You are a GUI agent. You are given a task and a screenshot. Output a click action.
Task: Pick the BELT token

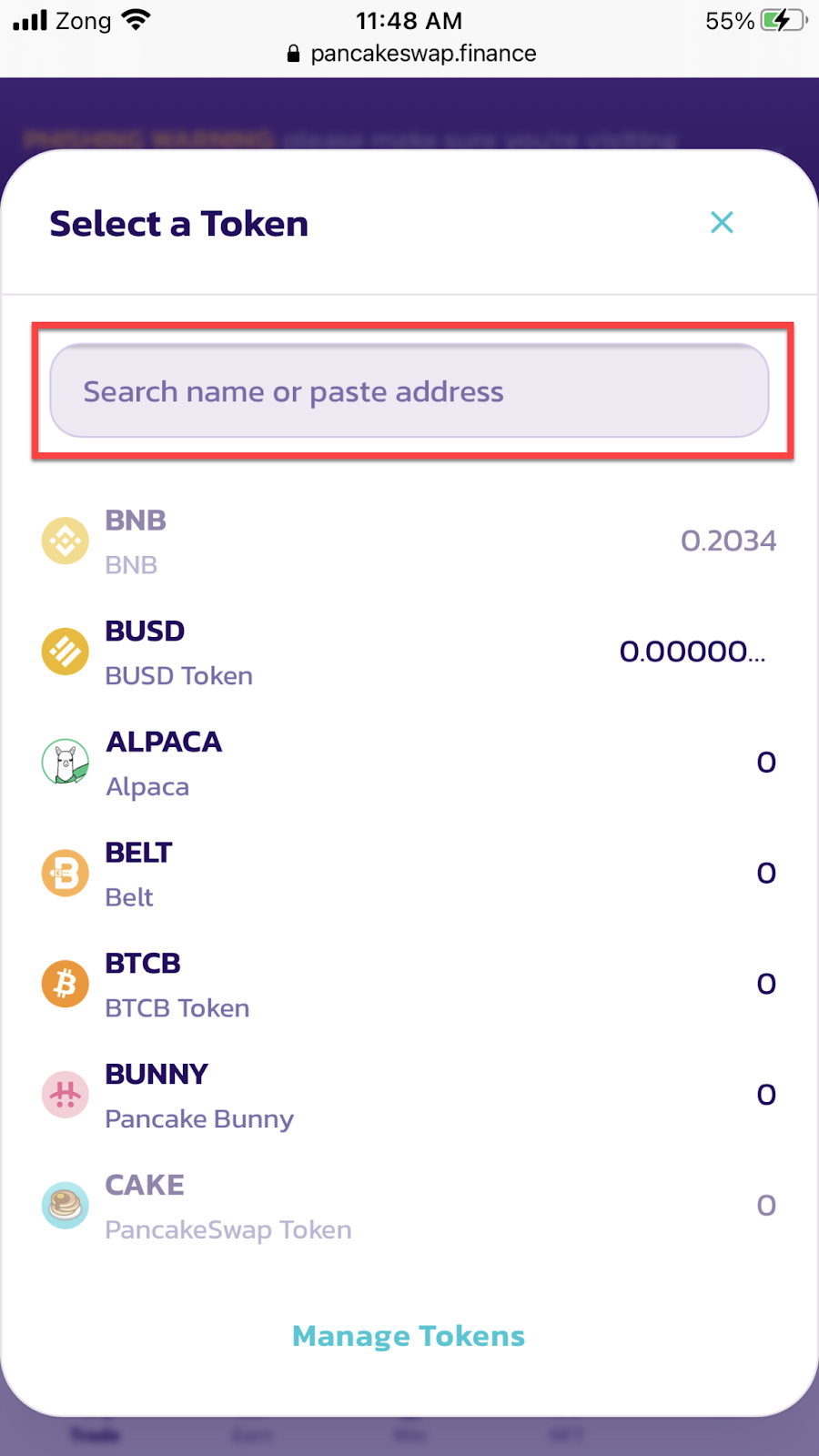(409, 874)
